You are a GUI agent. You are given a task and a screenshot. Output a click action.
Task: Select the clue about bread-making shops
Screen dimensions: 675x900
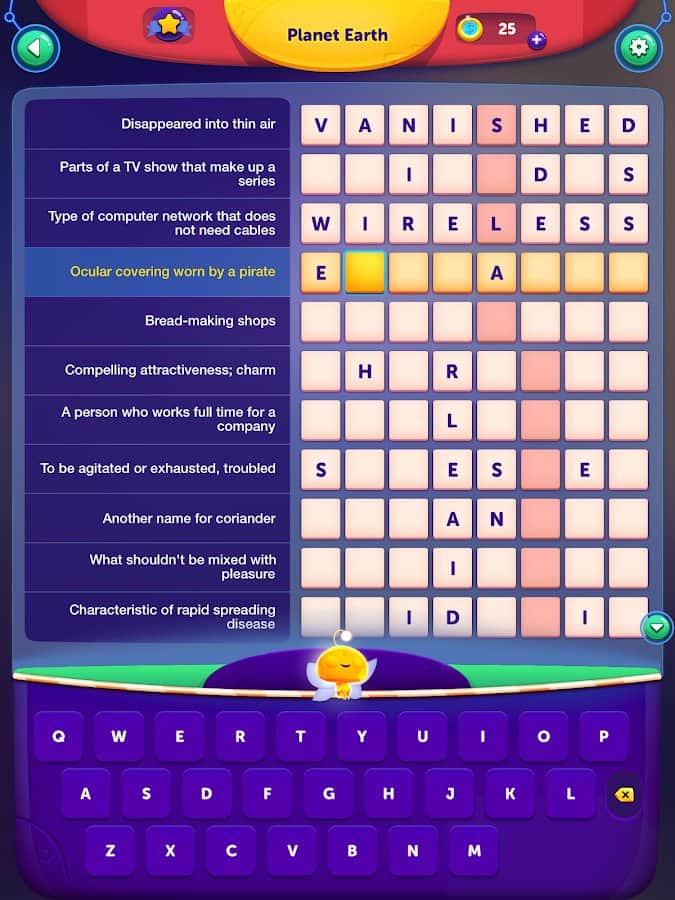157,321
